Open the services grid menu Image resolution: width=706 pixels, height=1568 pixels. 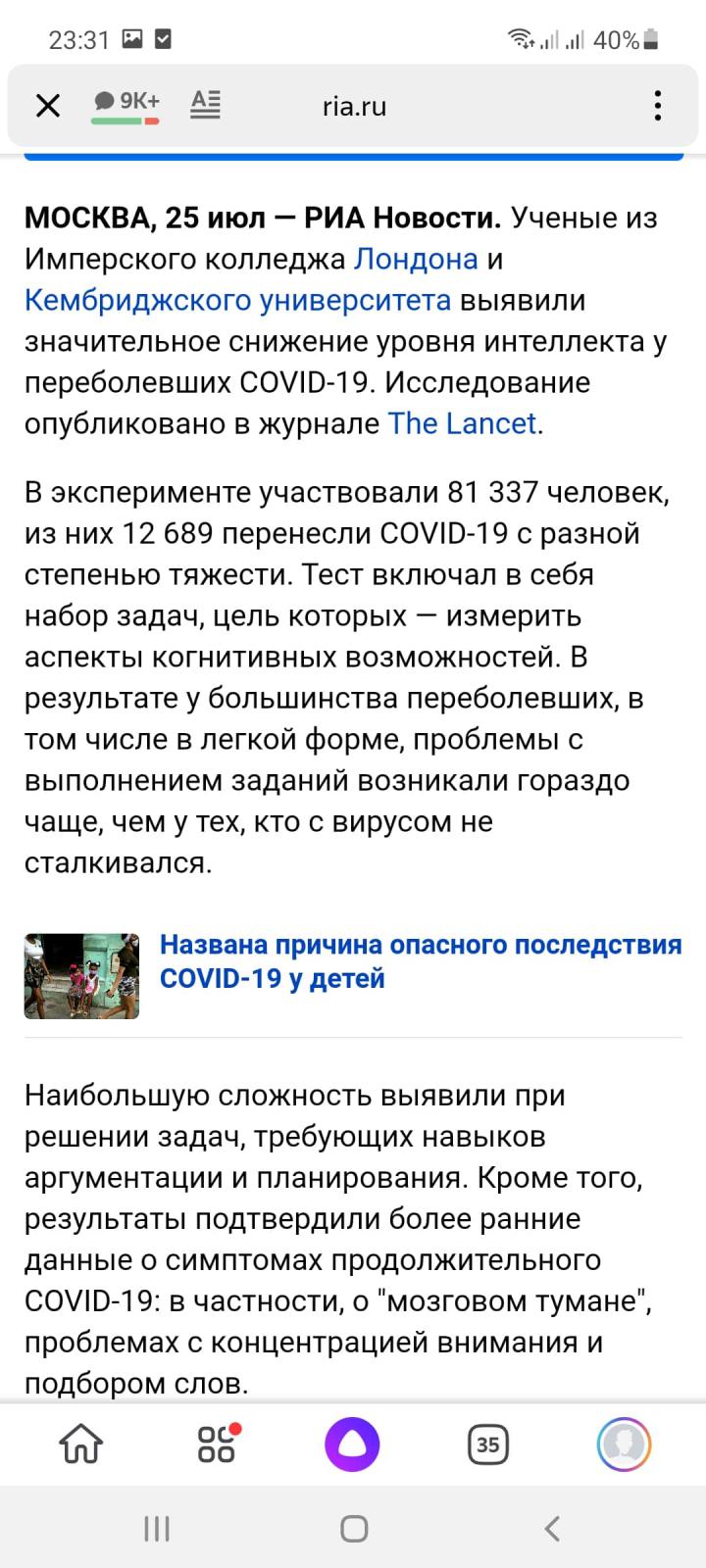[x=217, y=1444]
